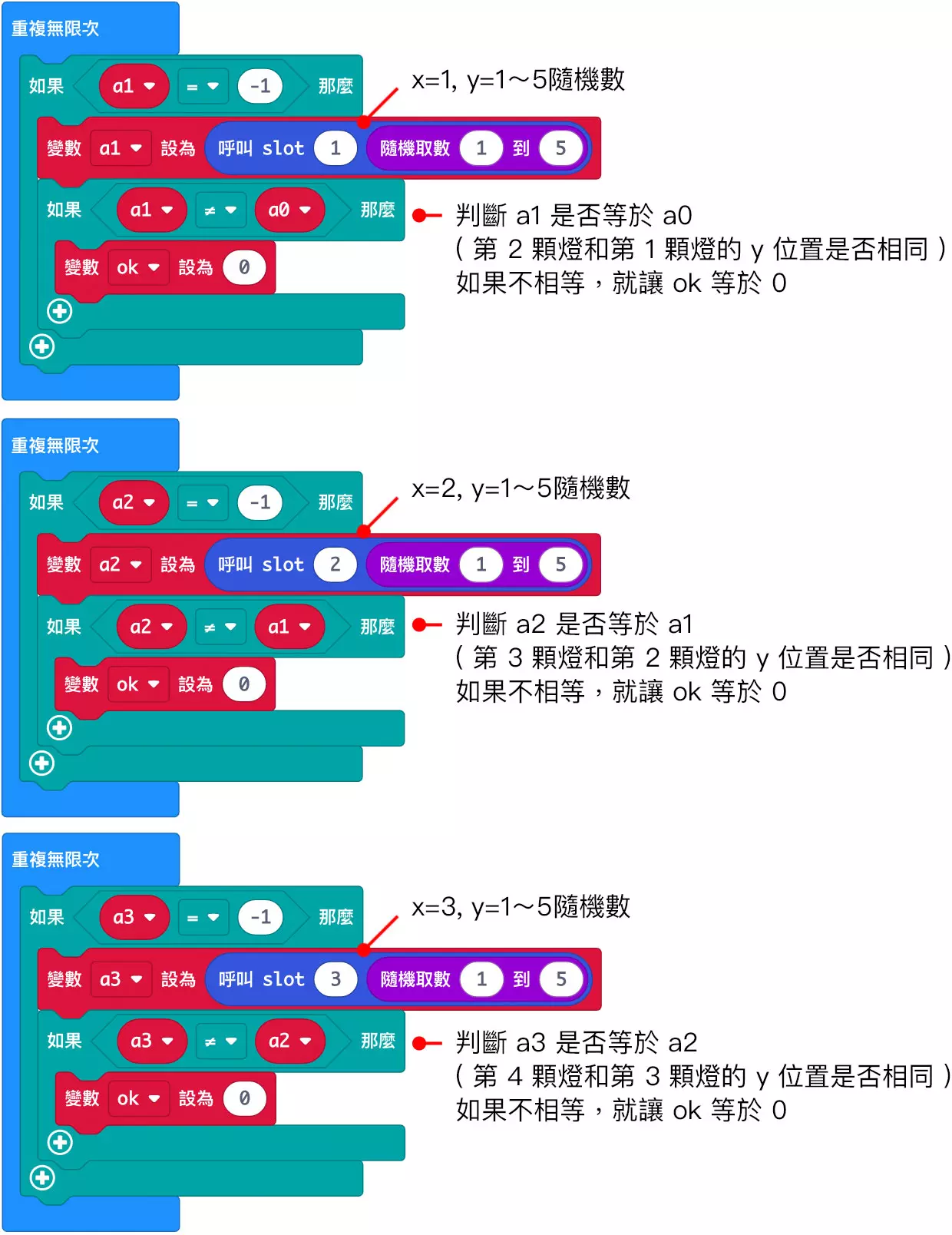Screen dimensions: 952x1235
Task: Expand the inner if block in the third loop
Action: [60, 1143]
